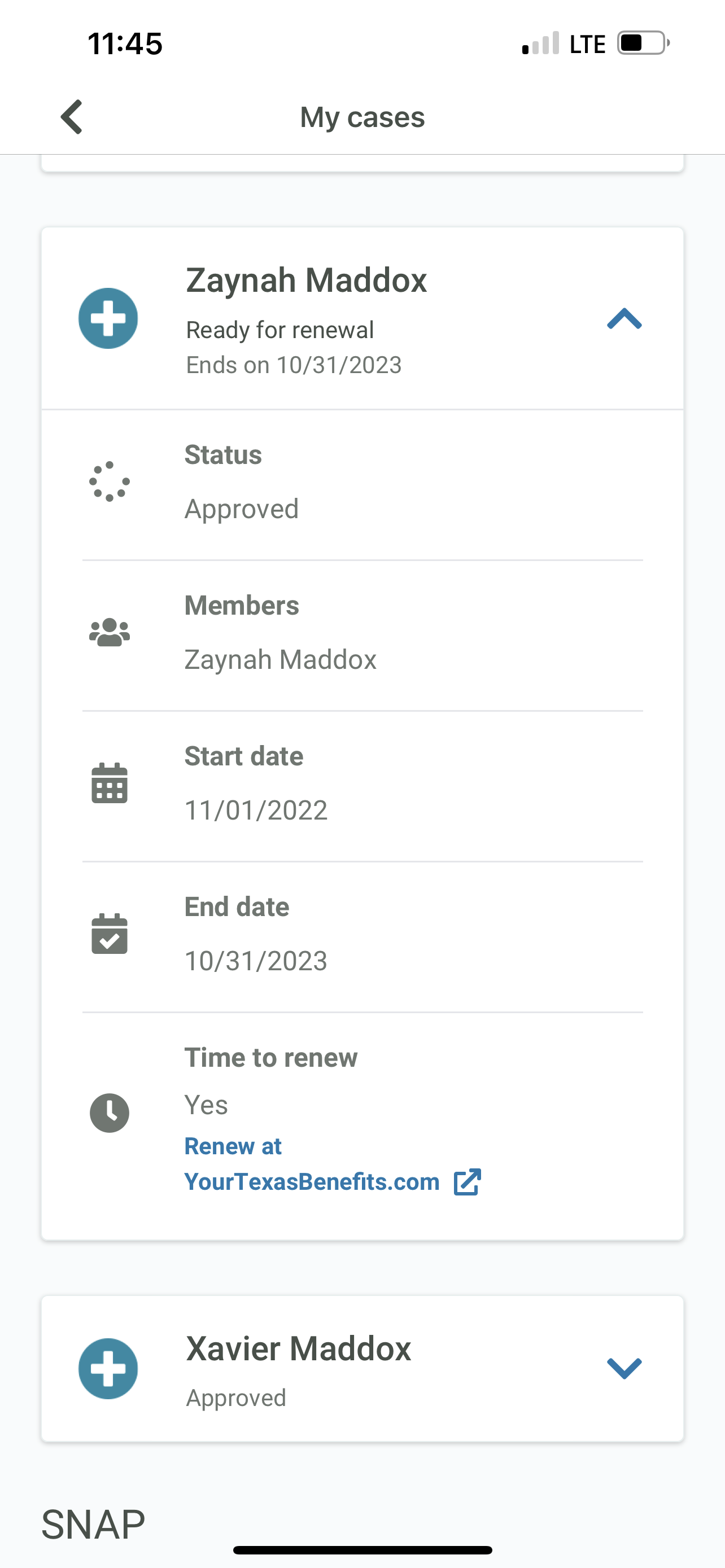Open the Renew at YourTexasBenefits.com link
Viewport: 725px width, 1568px height.
333,1164
